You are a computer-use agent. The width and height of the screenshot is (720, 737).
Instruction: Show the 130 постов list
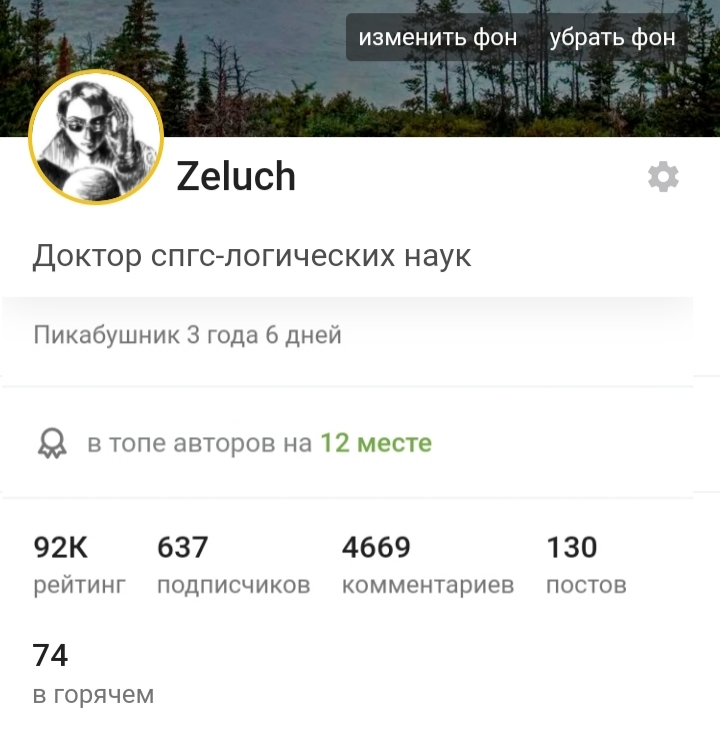585,565
